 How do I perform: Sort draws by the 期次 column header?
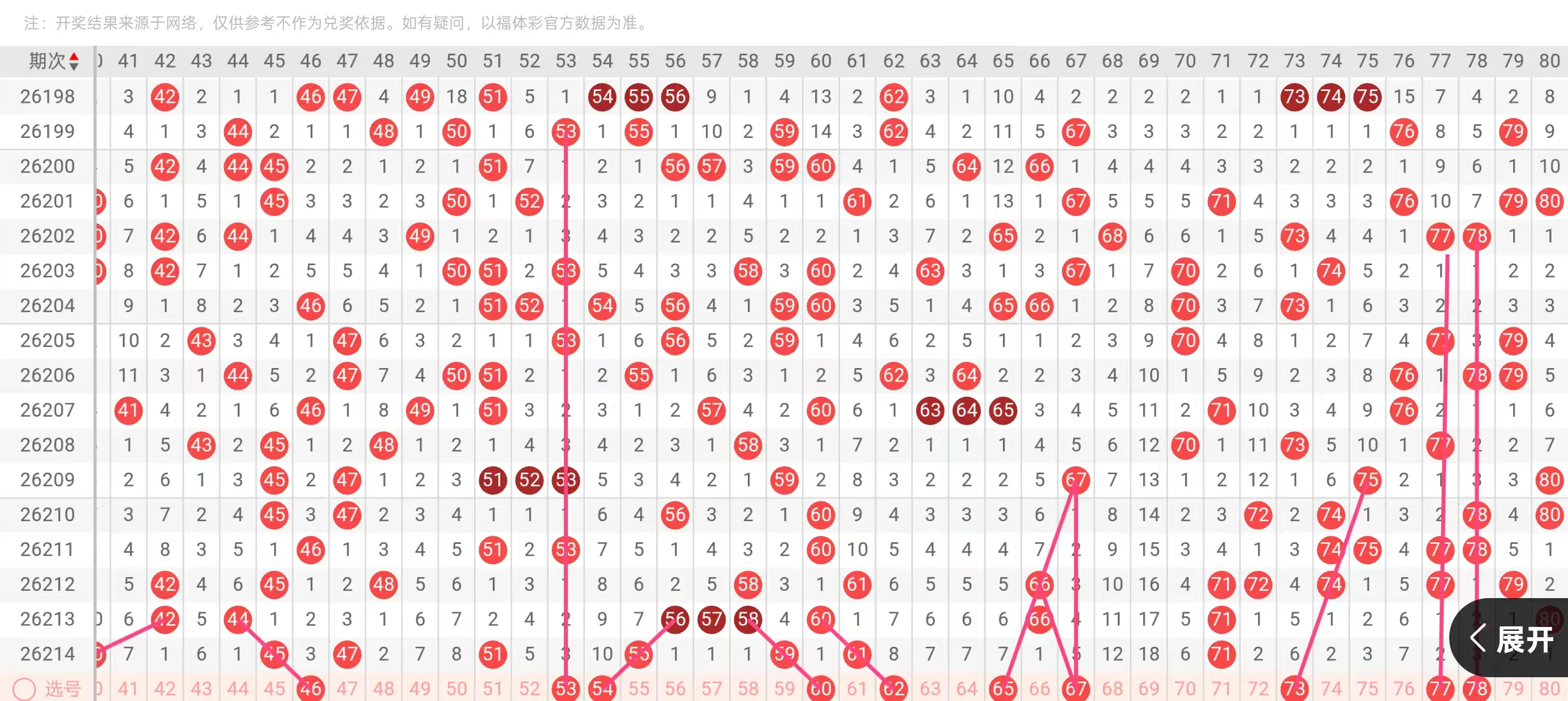(x=54, y=61)
